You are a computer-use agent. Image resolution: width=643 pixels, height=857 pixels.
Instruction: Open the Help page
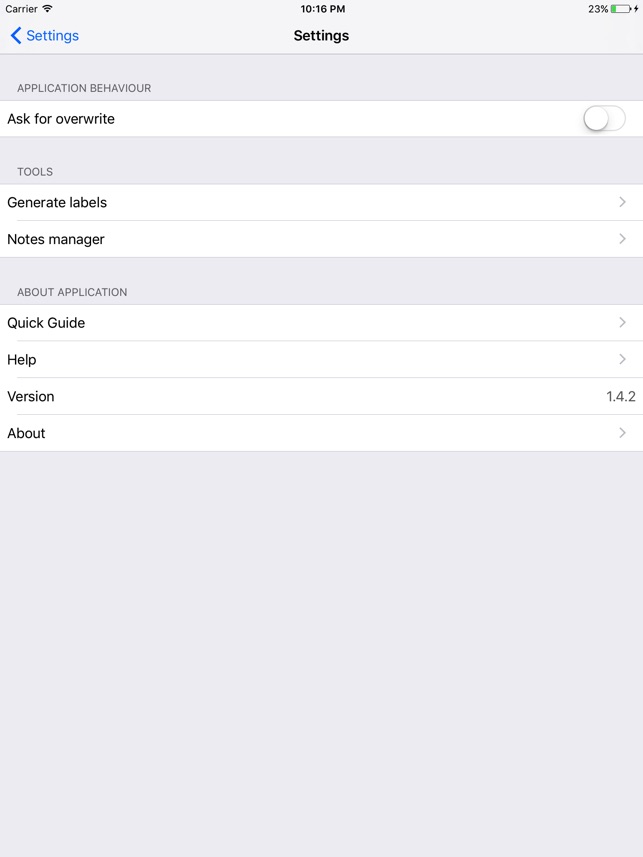click(x=321, y=360)
